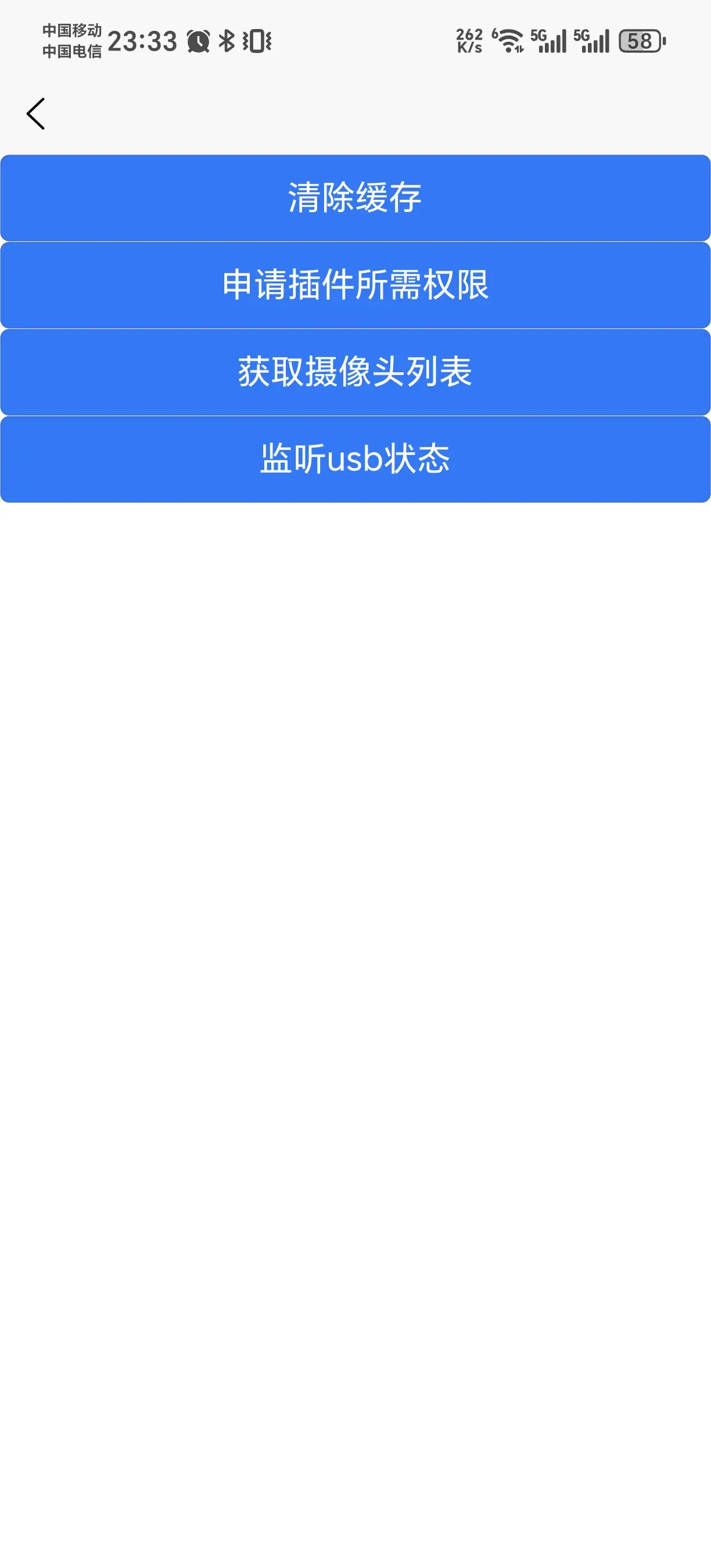This screenshot has width=711, height=1568.
Task: Request permissions via 申请插件所需权限
Action: 355,285
